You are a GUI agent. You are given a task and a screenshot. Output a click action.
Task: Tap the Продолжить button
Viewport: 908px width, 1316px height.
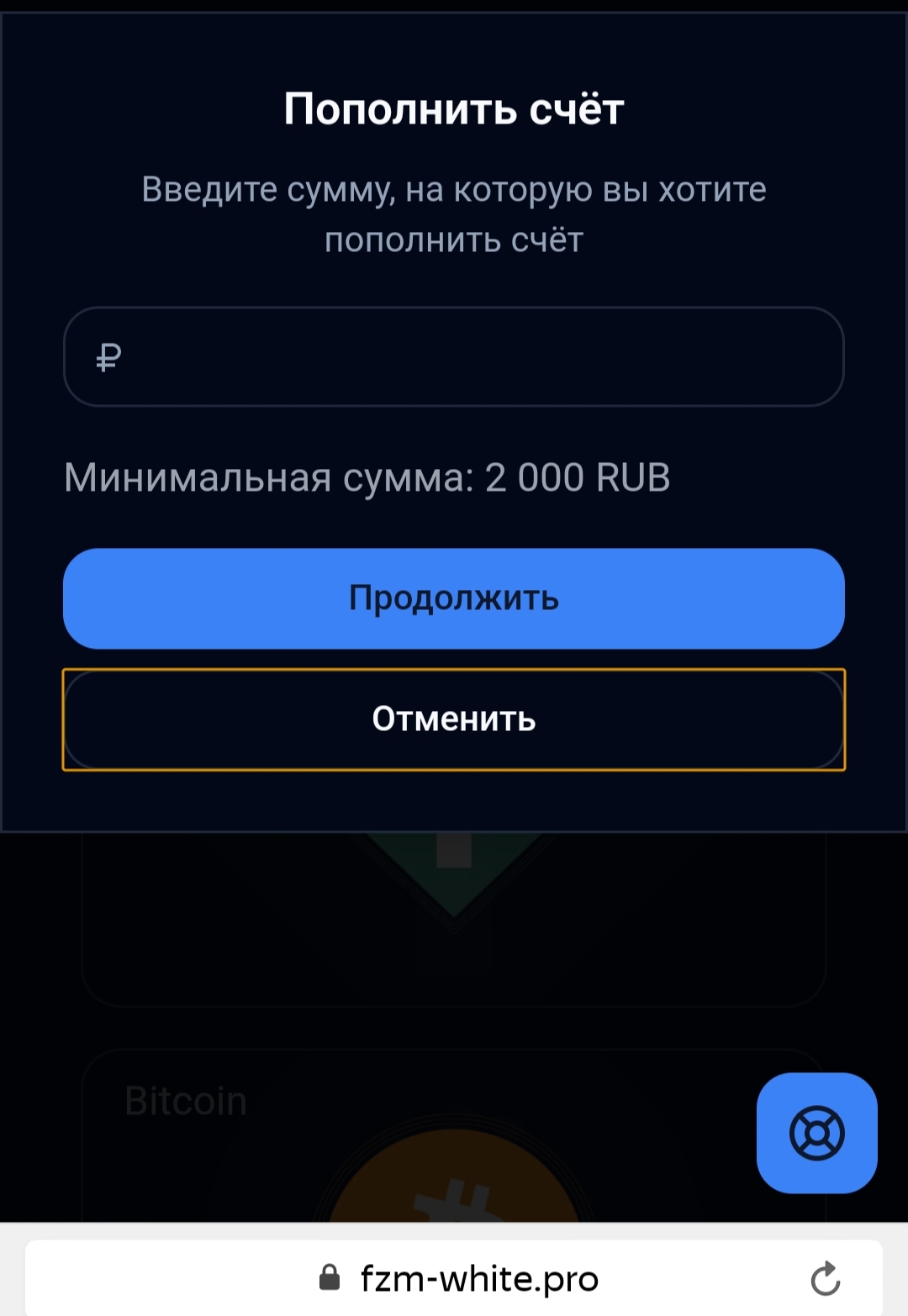click(454, 598)
